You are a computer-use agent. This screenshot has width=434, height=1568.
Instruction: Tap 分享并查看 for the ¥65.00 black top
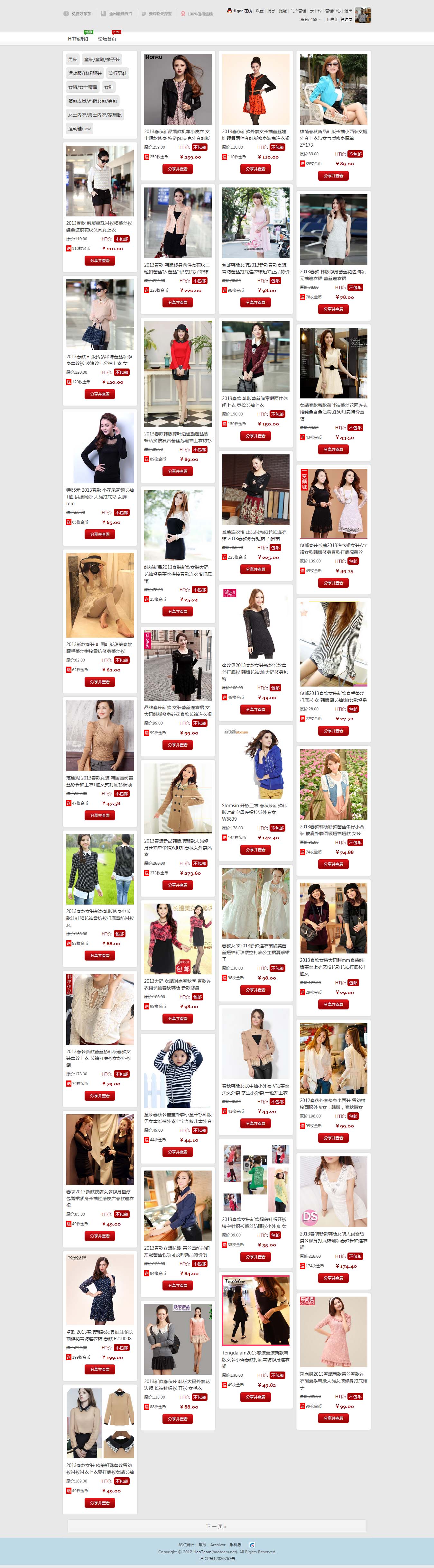100,534
